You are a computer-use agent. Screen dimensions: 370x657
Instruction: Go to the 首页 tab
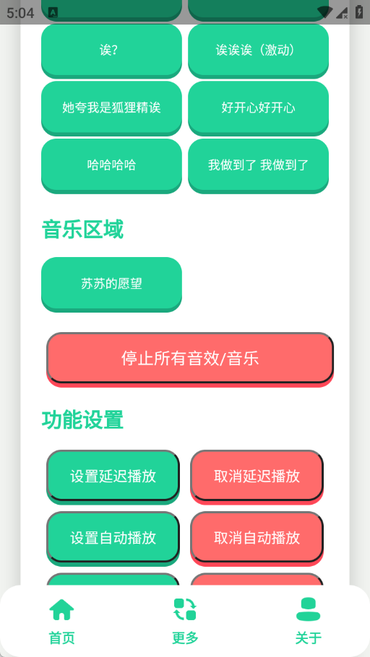pyautogui.click(x=62, y=621)
